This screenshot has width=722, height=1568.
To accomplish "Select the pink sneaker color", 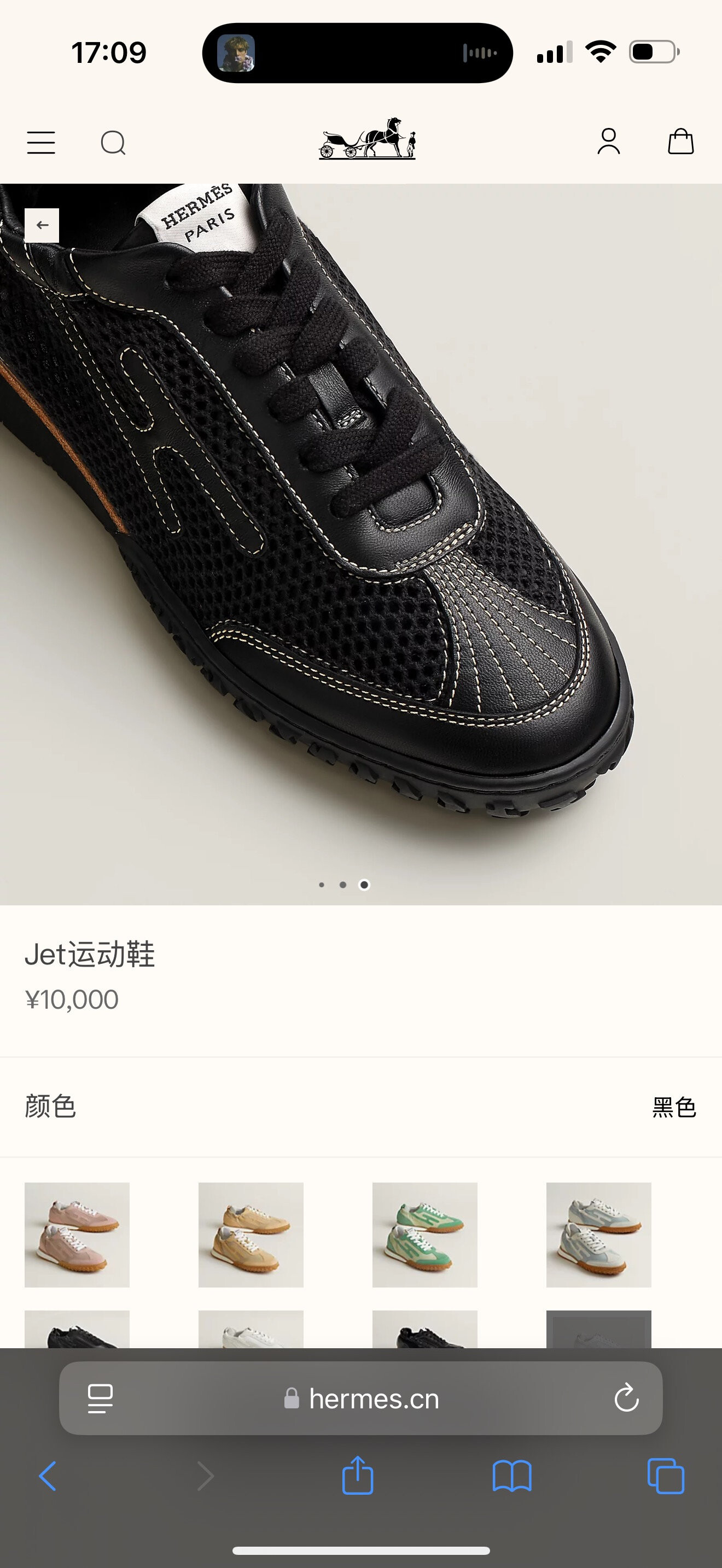I will 77,1234.
